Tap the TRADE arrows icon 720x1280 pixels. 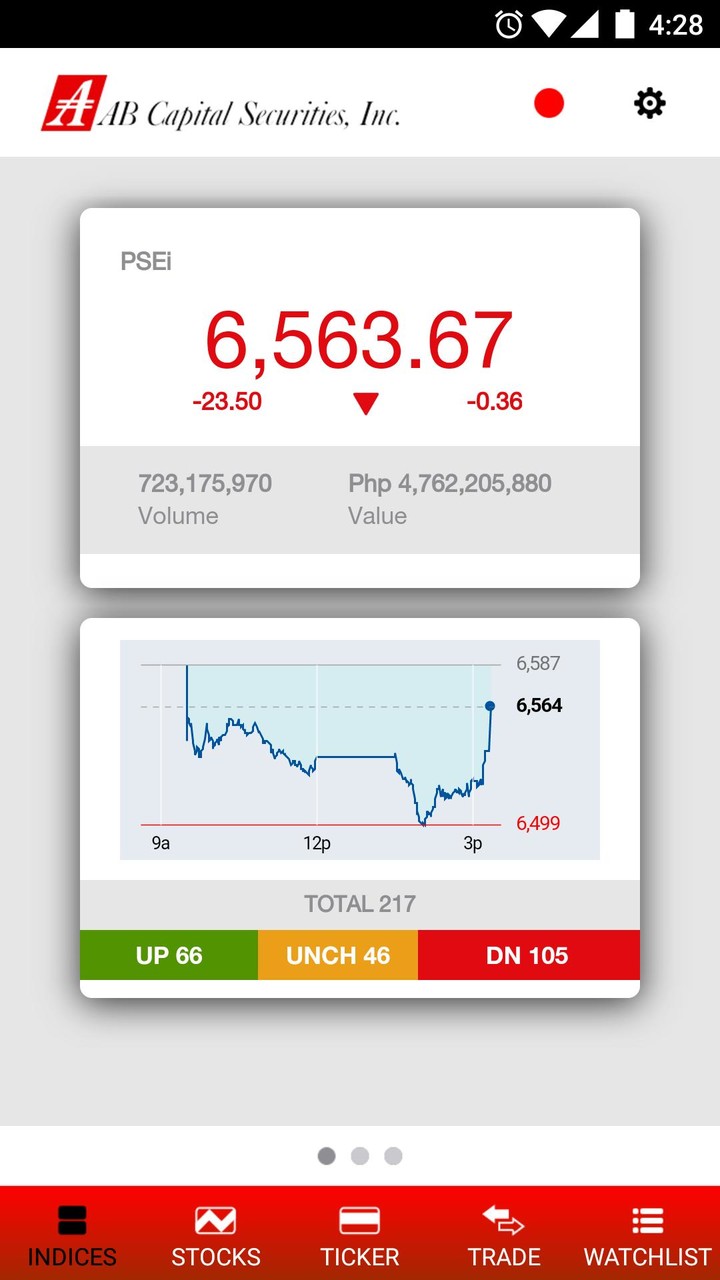click(504, 1219)
